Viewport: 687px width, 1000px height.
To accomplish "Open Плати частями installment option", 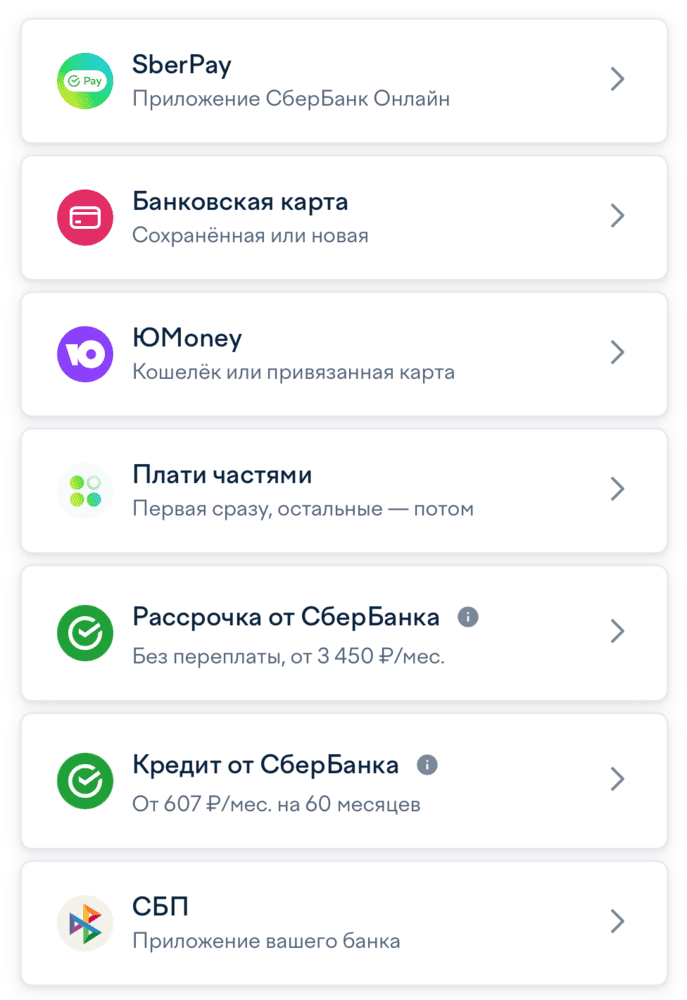I will click(x=343, y=490).
